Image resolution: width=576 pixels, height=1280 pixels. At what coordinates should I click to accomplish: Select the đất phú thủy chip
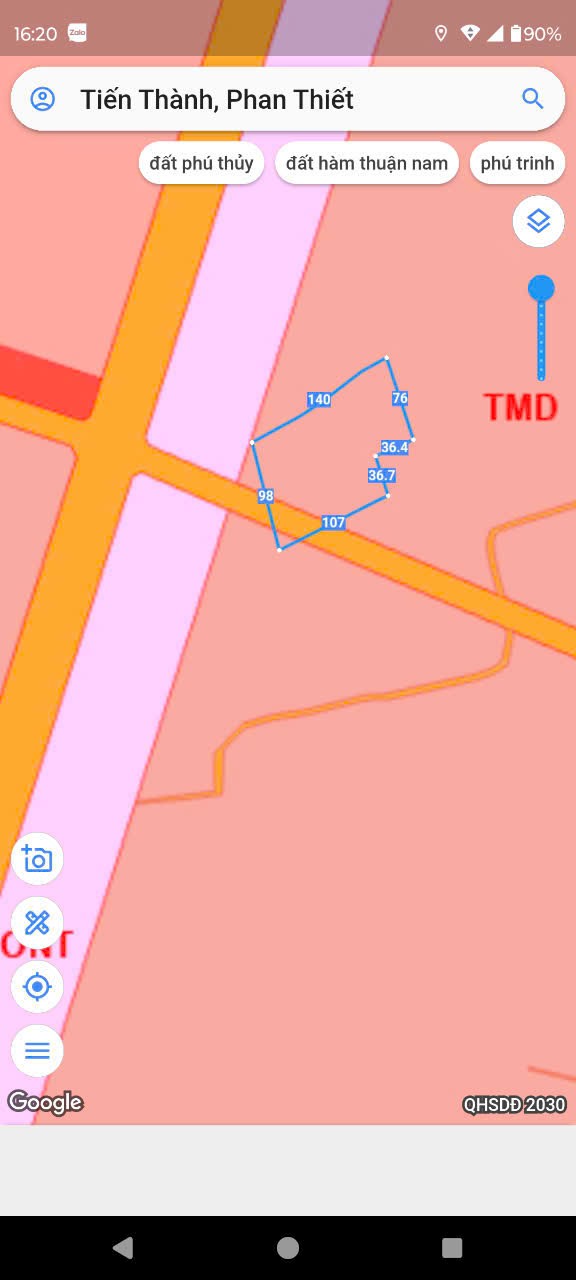pyautogui.click(x=201, y=163)
